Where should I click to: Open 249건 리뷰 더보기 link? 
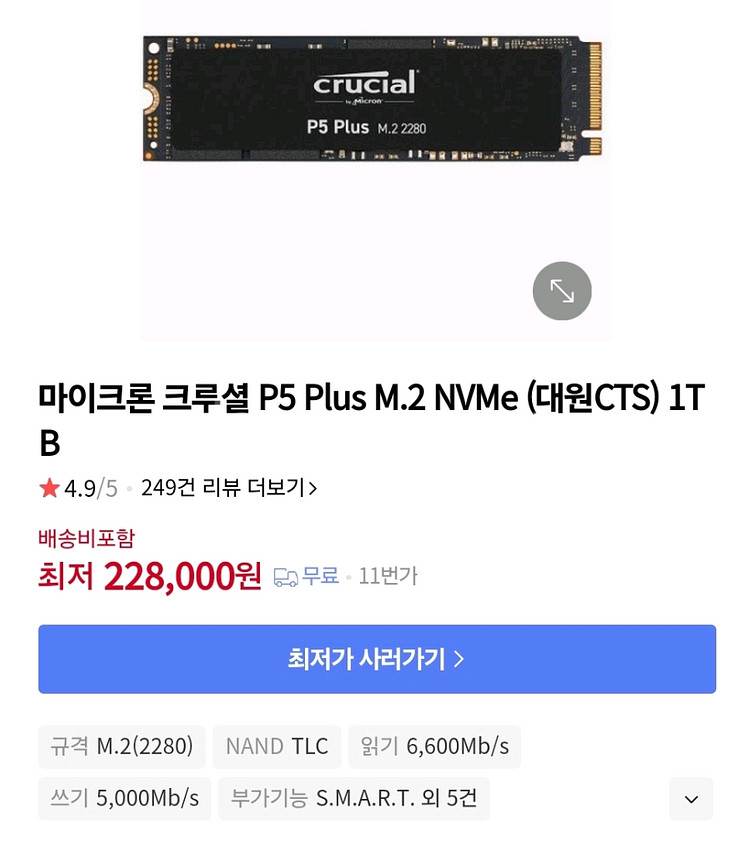click(x=228, y=488)
